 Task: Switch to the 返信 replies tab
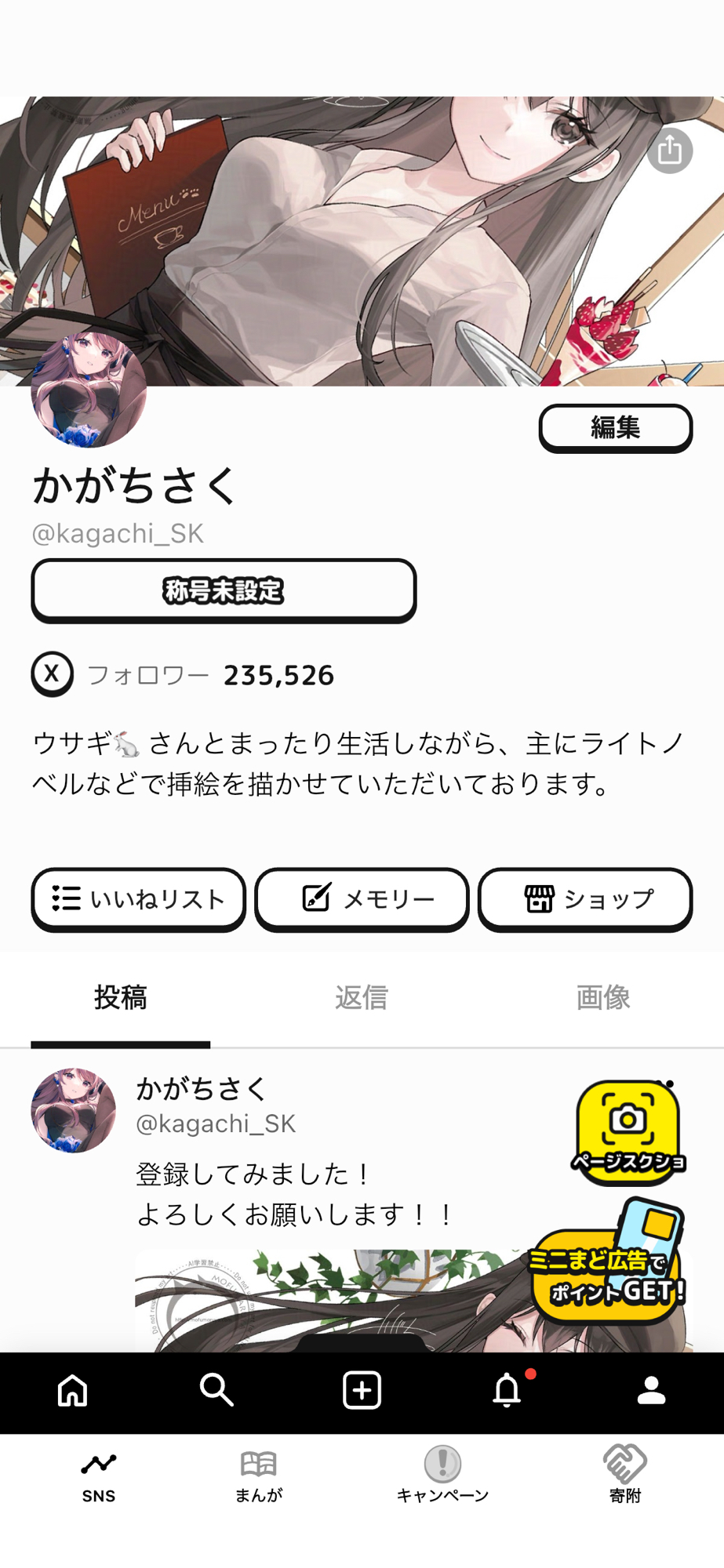point(362,998)
